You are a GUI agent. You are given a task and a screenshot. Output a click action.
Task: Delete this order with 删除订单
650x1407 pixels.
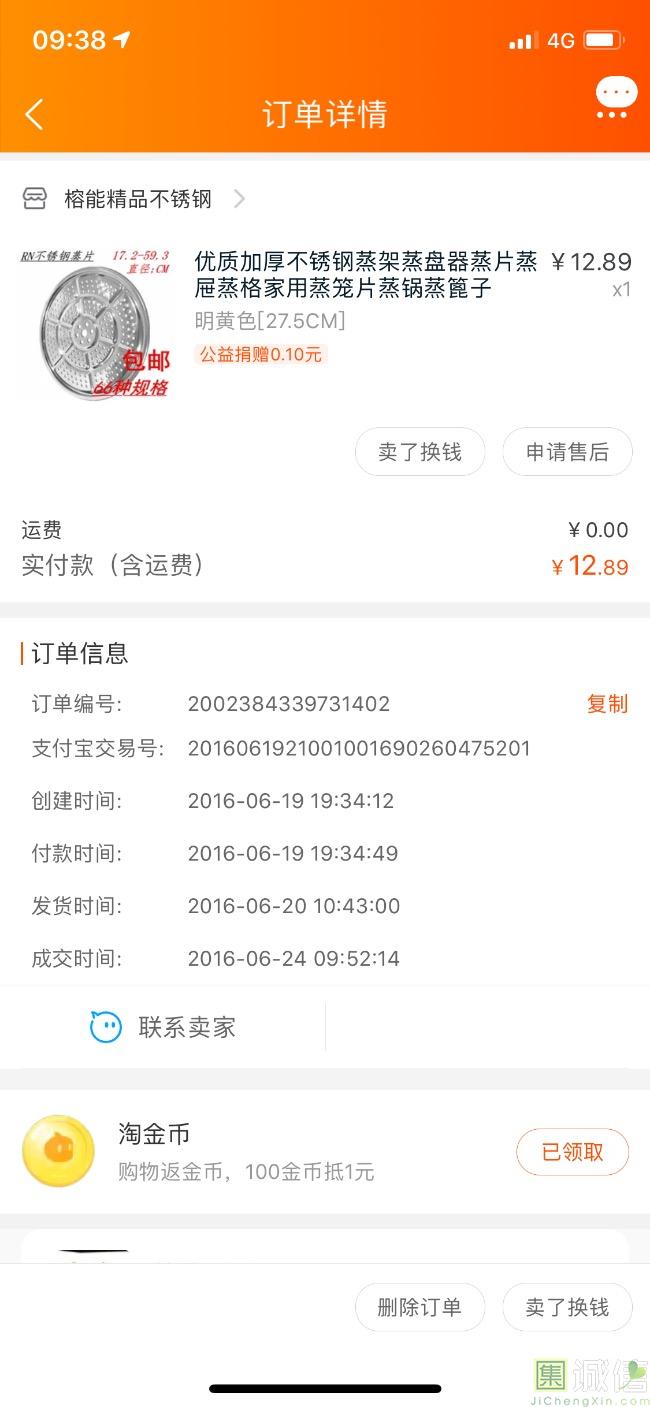click(420, 1307)
